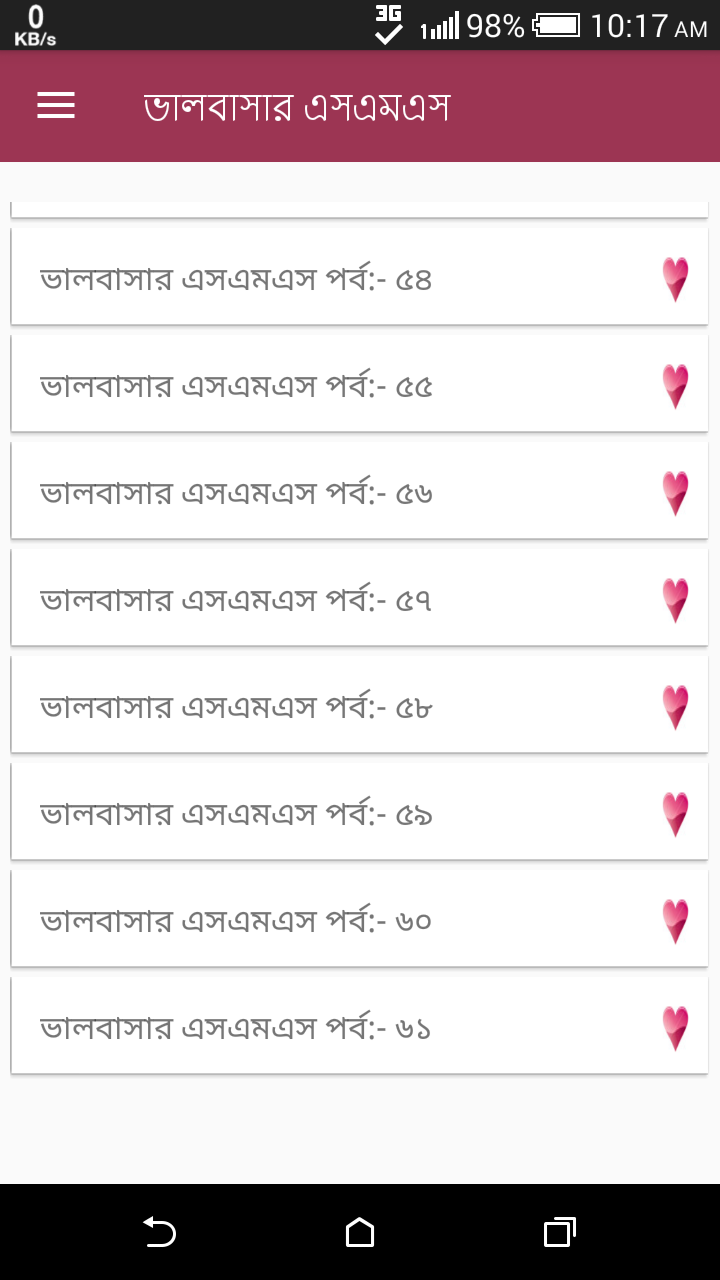
Task: Choose ভালবাসার এসএমএস পর্ব:- ৬০
Action: point(360,919)
